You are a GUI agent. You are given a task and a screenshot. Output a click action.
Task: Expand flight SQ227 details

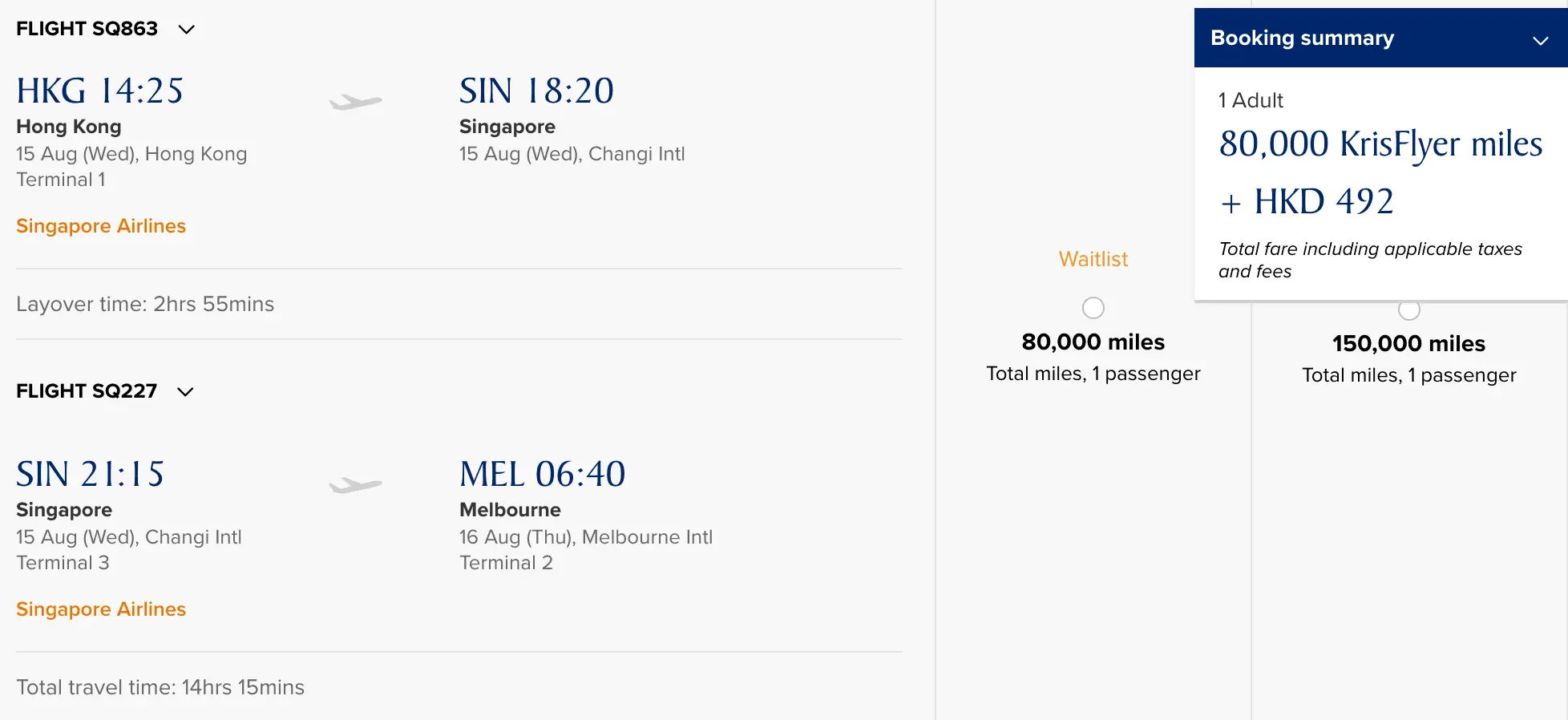(185, 391)
